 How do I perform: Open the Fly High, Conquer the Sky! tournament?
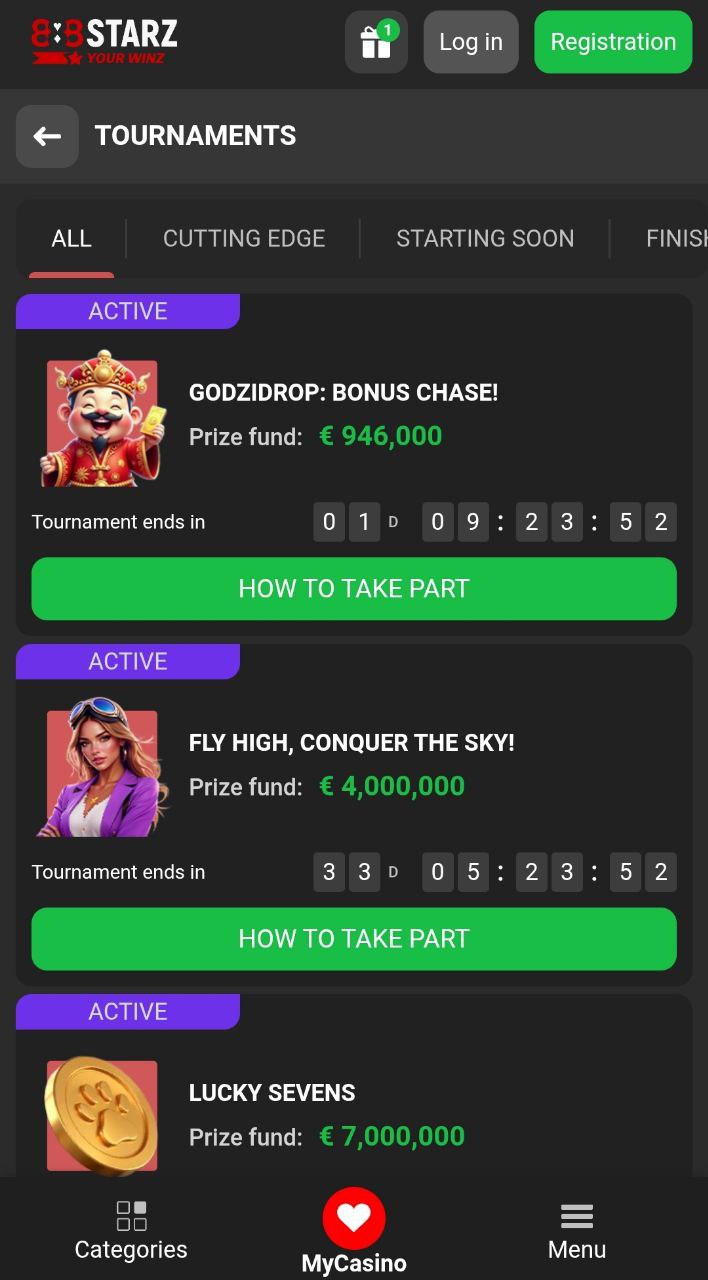point(352,742)
